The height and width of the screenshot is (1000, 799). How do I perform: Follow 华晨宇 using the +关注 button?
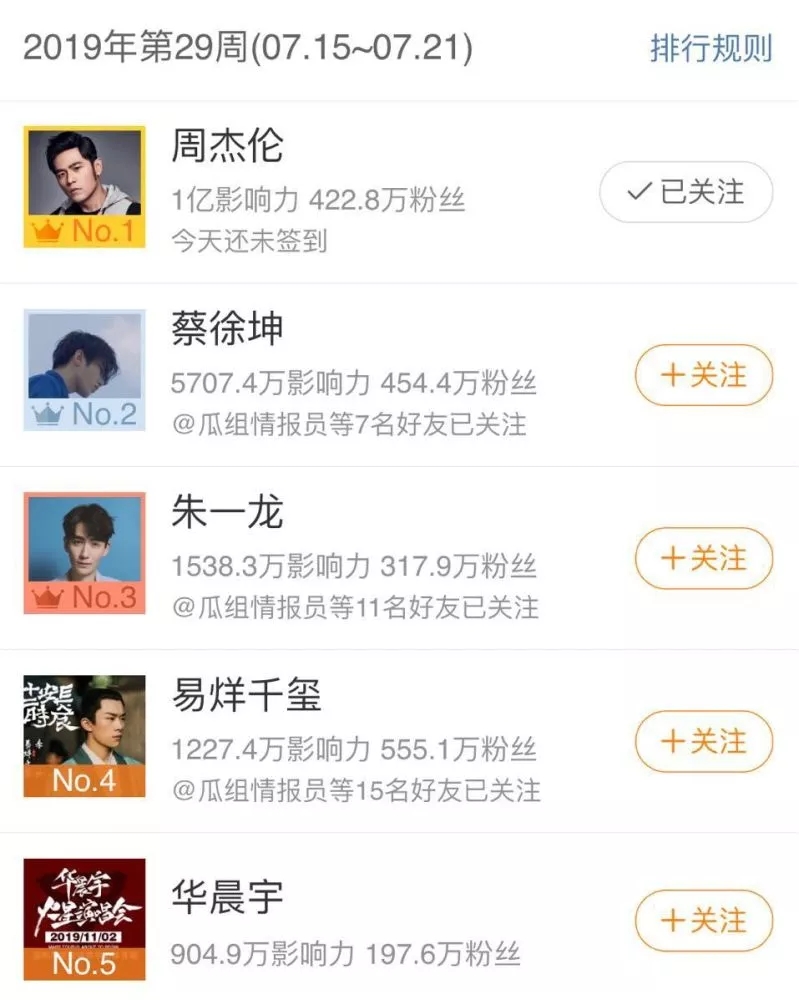click(702, 920)
